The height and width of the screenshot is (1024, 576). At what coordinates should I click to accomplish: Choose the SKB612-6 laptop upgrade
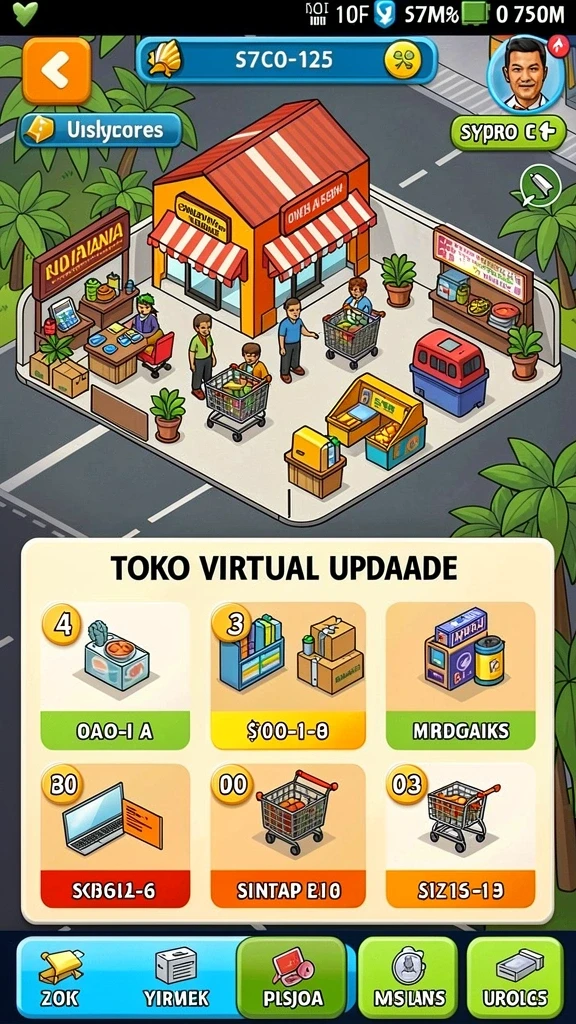pyautogui.click(x=115, y=836)
